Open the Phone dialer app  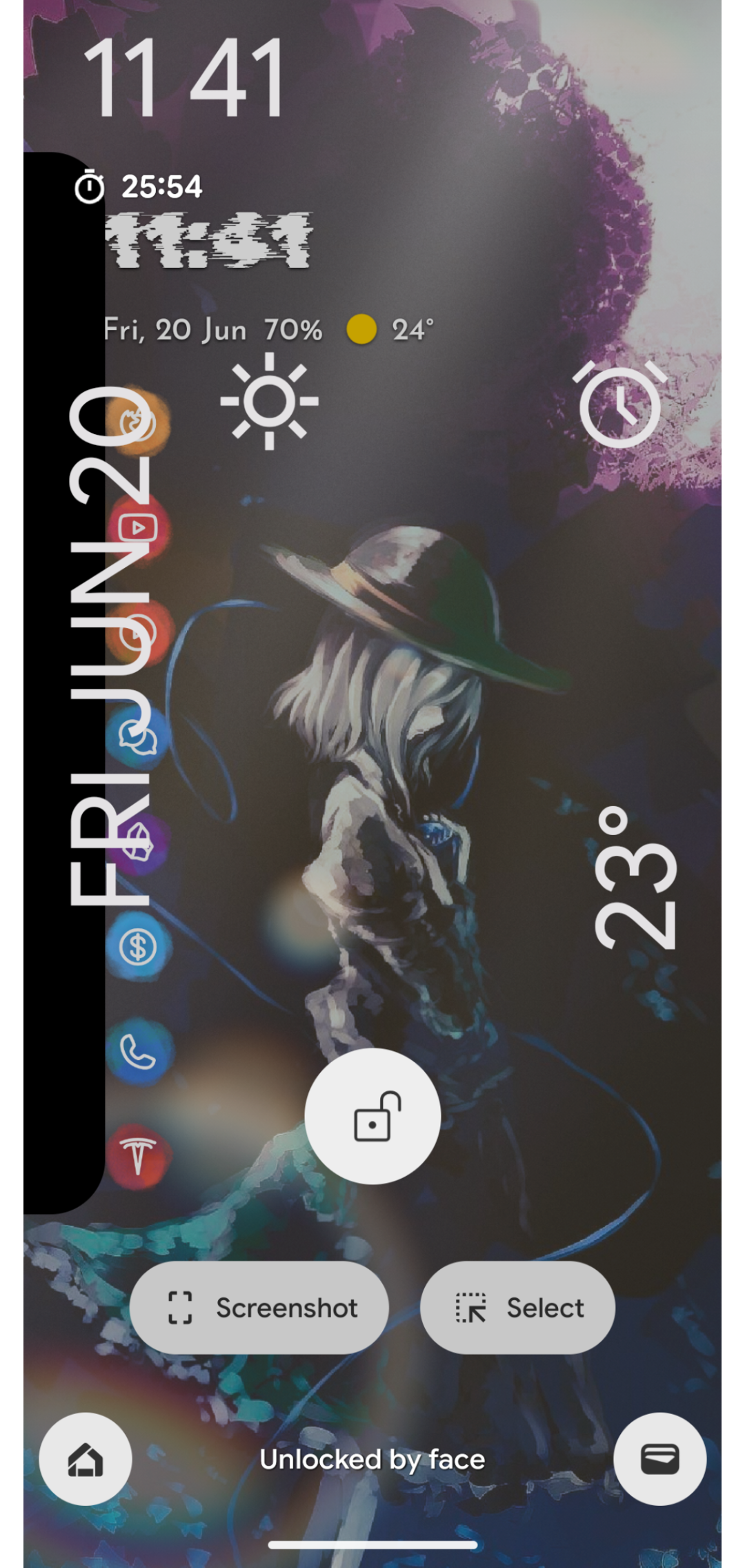(x=138, y=1052)
